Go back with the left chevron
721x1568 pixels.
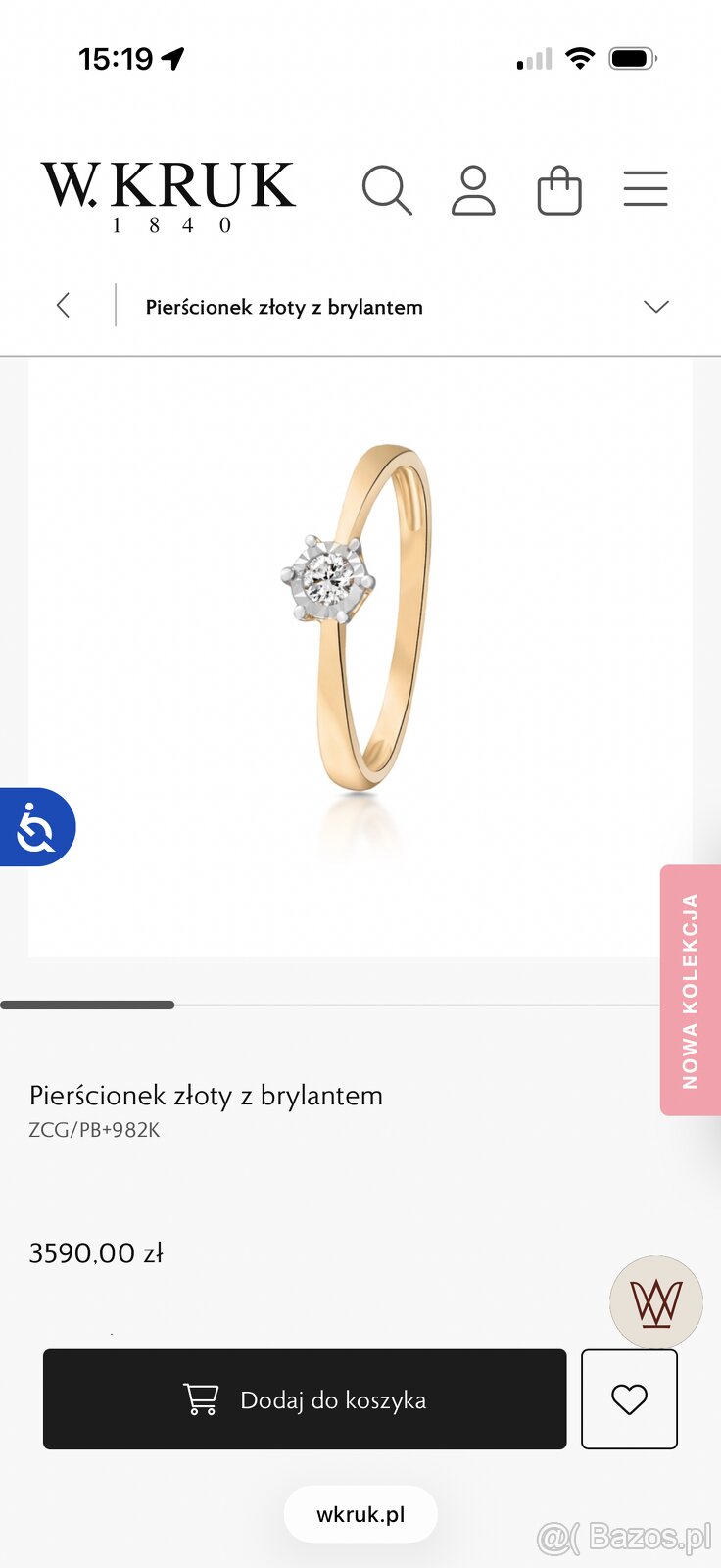(64, 306)
